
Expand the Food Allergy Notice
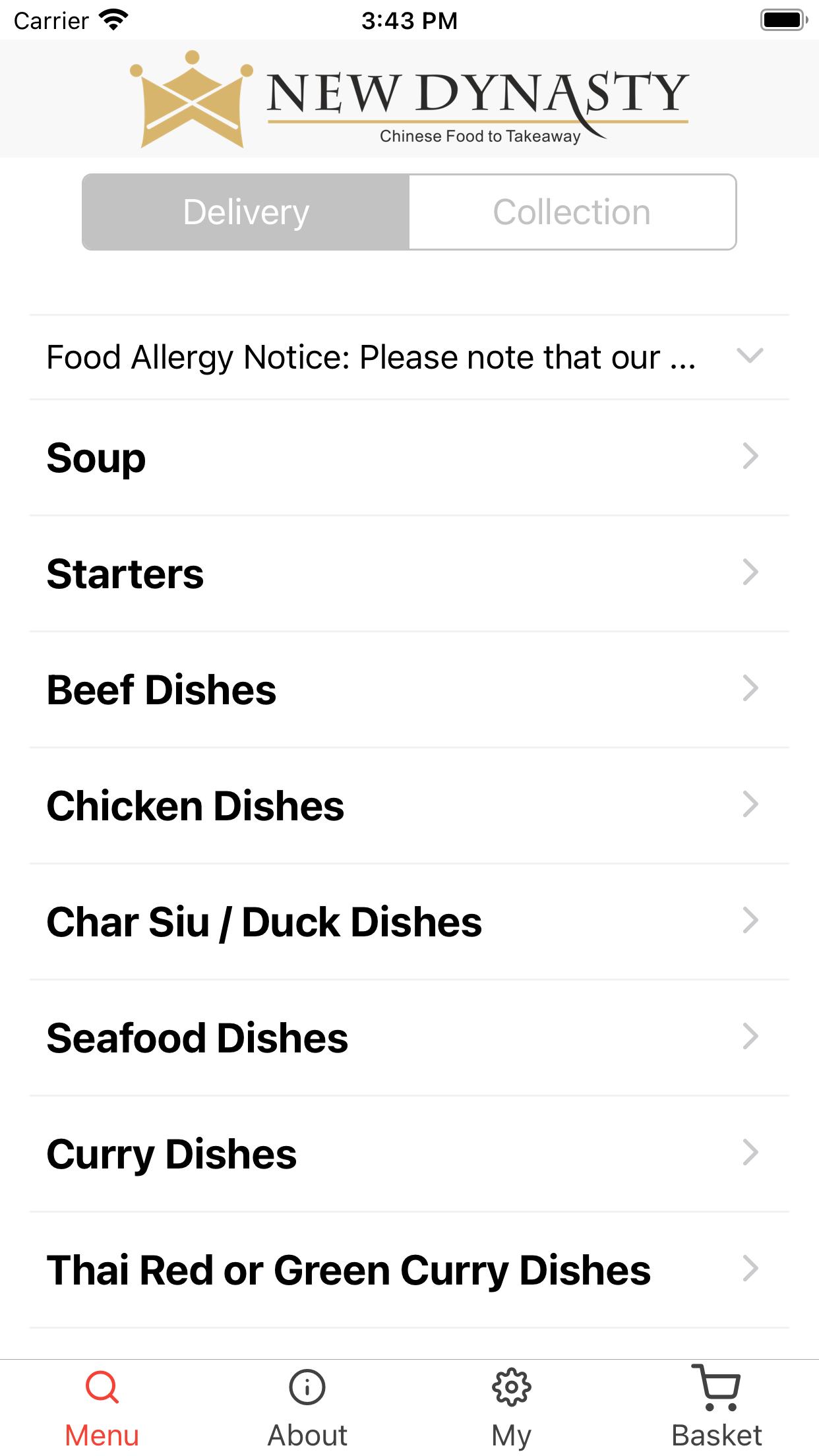409,357
